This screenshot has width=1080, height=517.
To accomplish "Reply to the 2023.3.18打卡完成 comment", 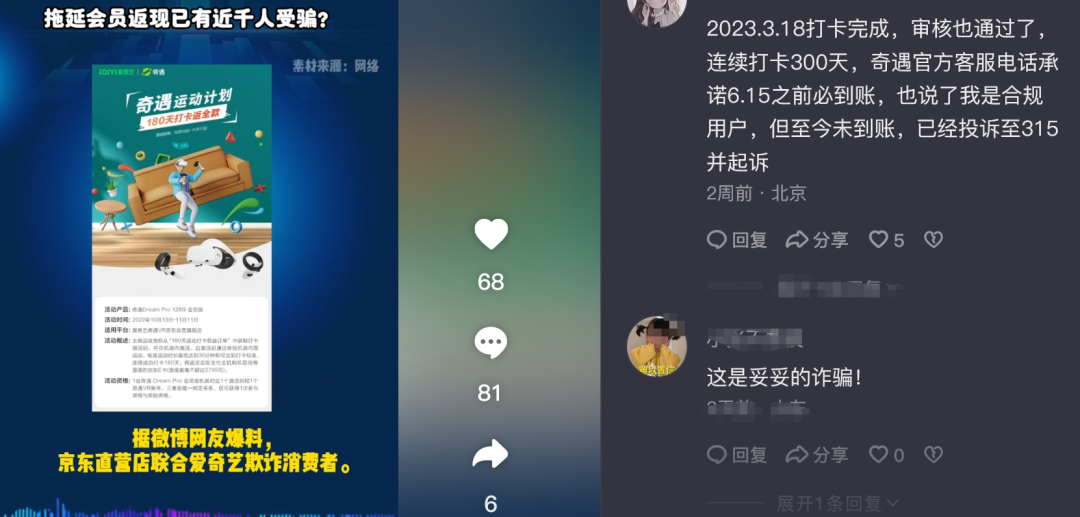I will [737, 240].
